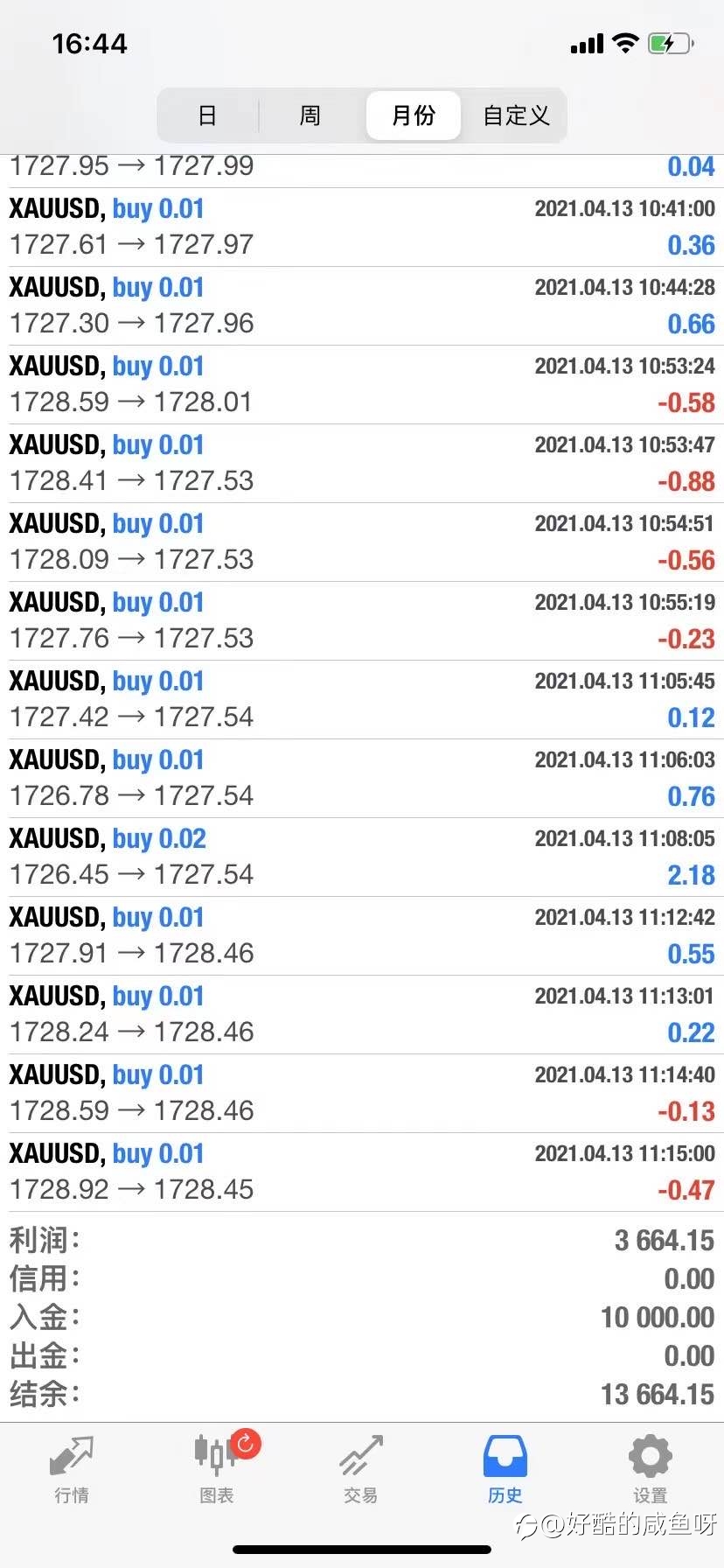Select the 周 period filter
The height and width of the screenshot is (1568, 724).
click(310, 115)
